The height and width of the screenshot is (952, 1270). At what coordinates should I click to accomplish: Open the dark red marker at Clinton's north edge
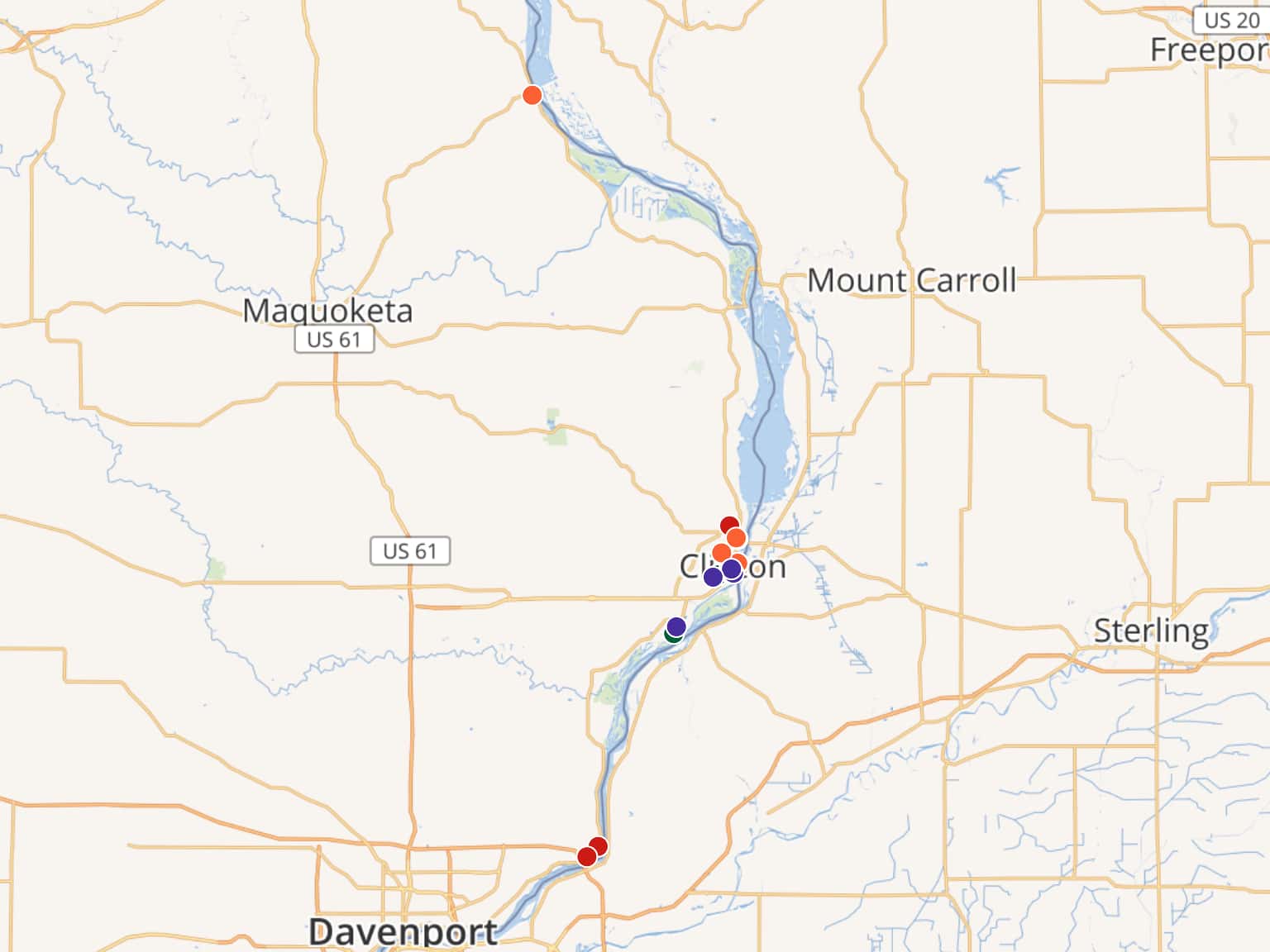[728, 525]
